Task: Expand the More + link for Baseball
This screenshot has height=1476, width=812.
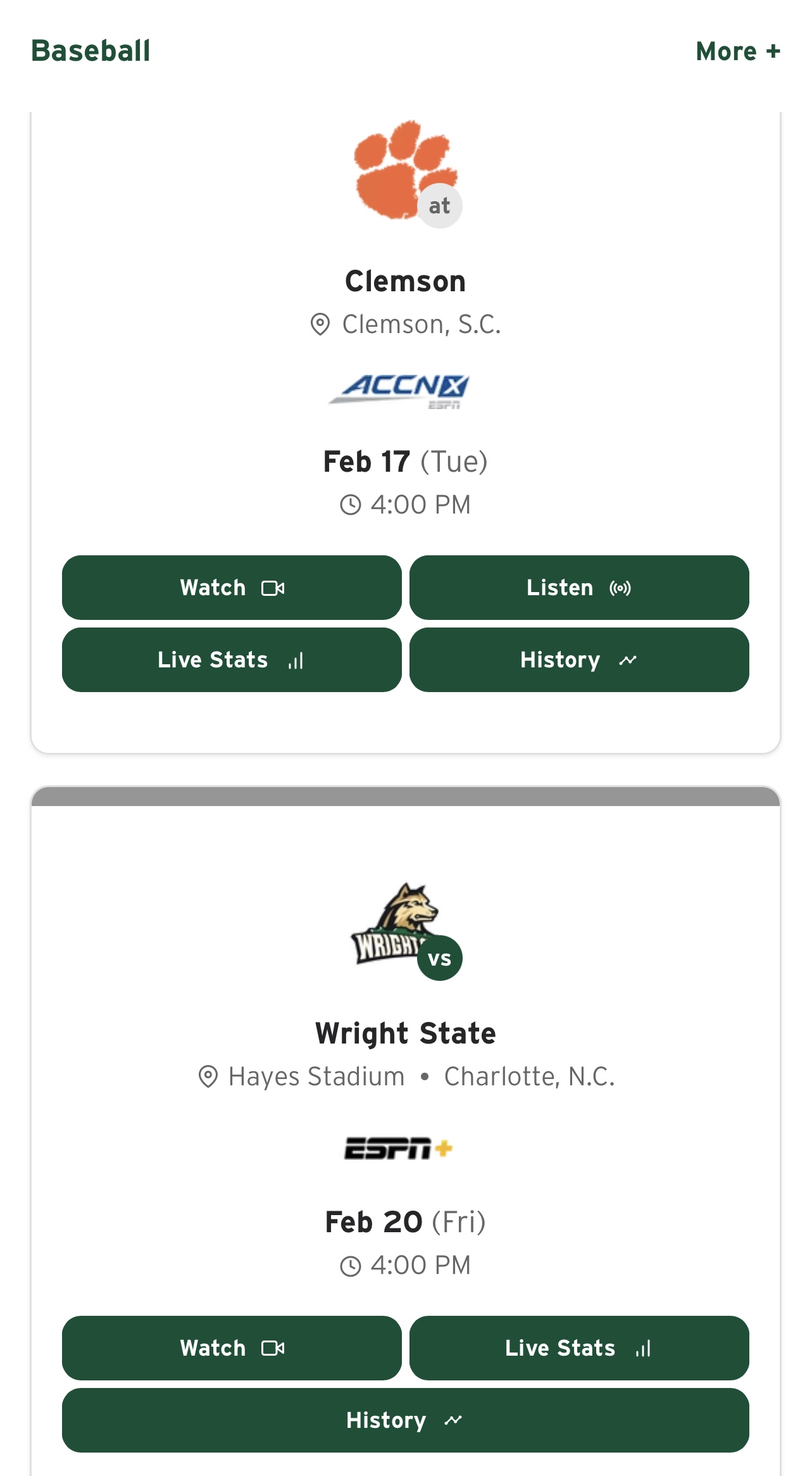Action: point(737,51)
